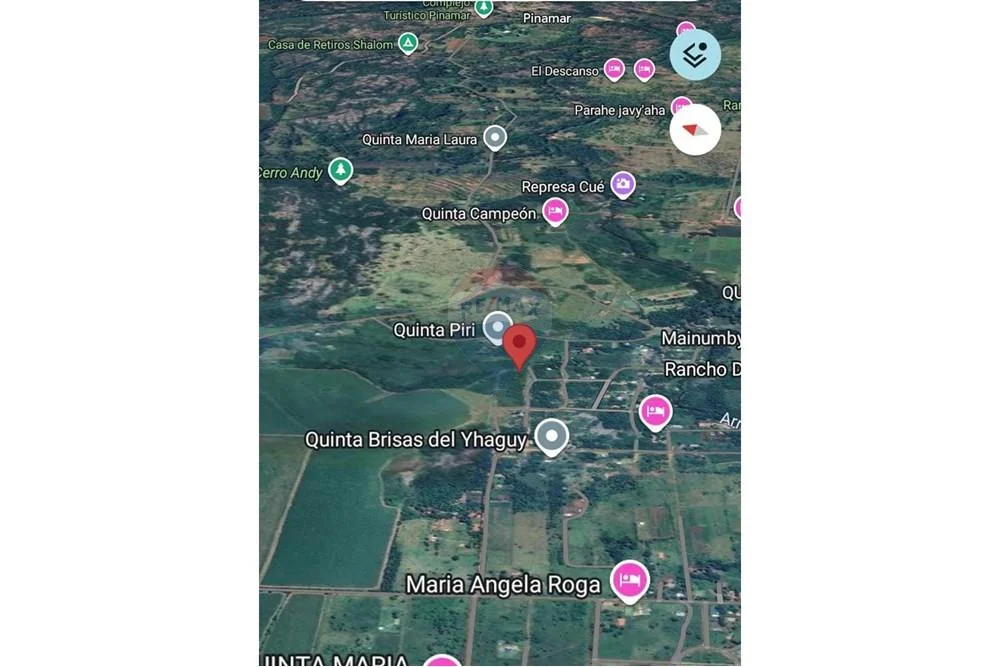1000x667 pixels.
Task: Open the Represa Cué photo spot pin
Action: 623,185
